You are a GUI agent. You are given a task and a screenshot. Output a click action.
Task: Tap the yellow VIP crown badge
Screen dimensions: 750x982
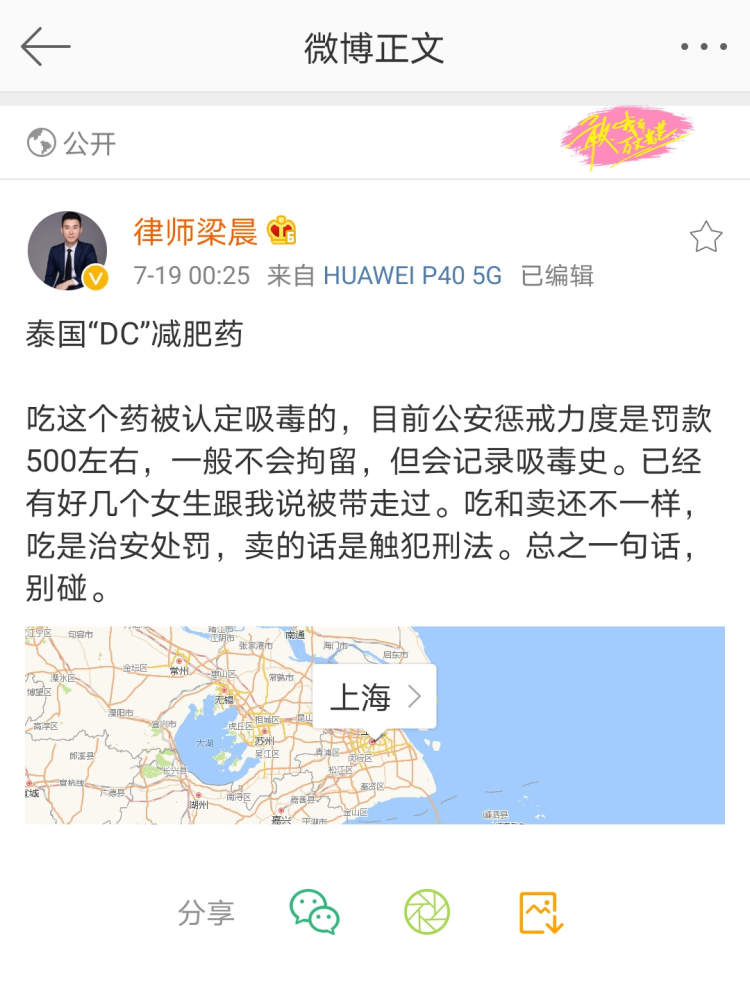[282, 228]
